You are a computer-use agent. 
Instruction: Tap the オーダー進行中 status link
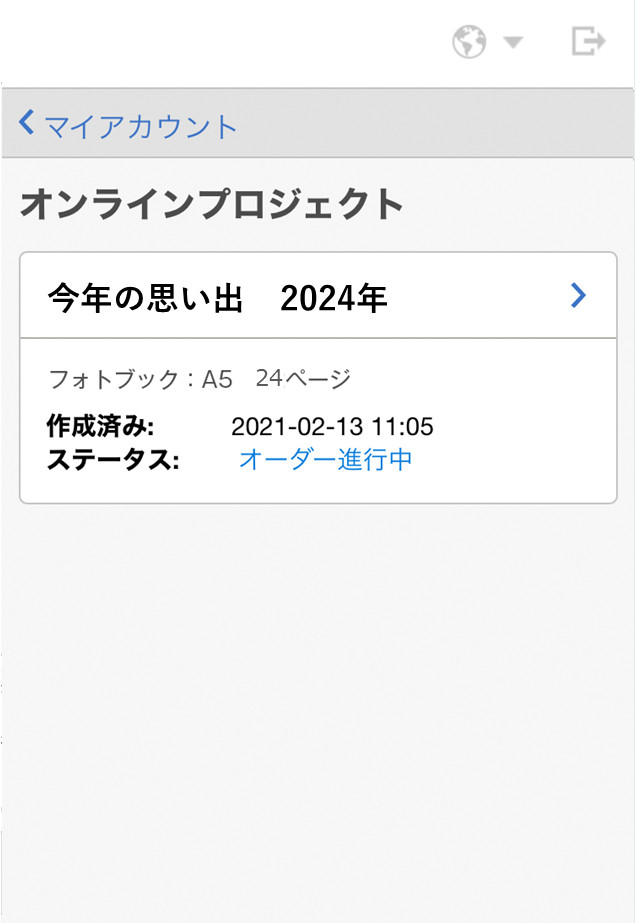325,459
